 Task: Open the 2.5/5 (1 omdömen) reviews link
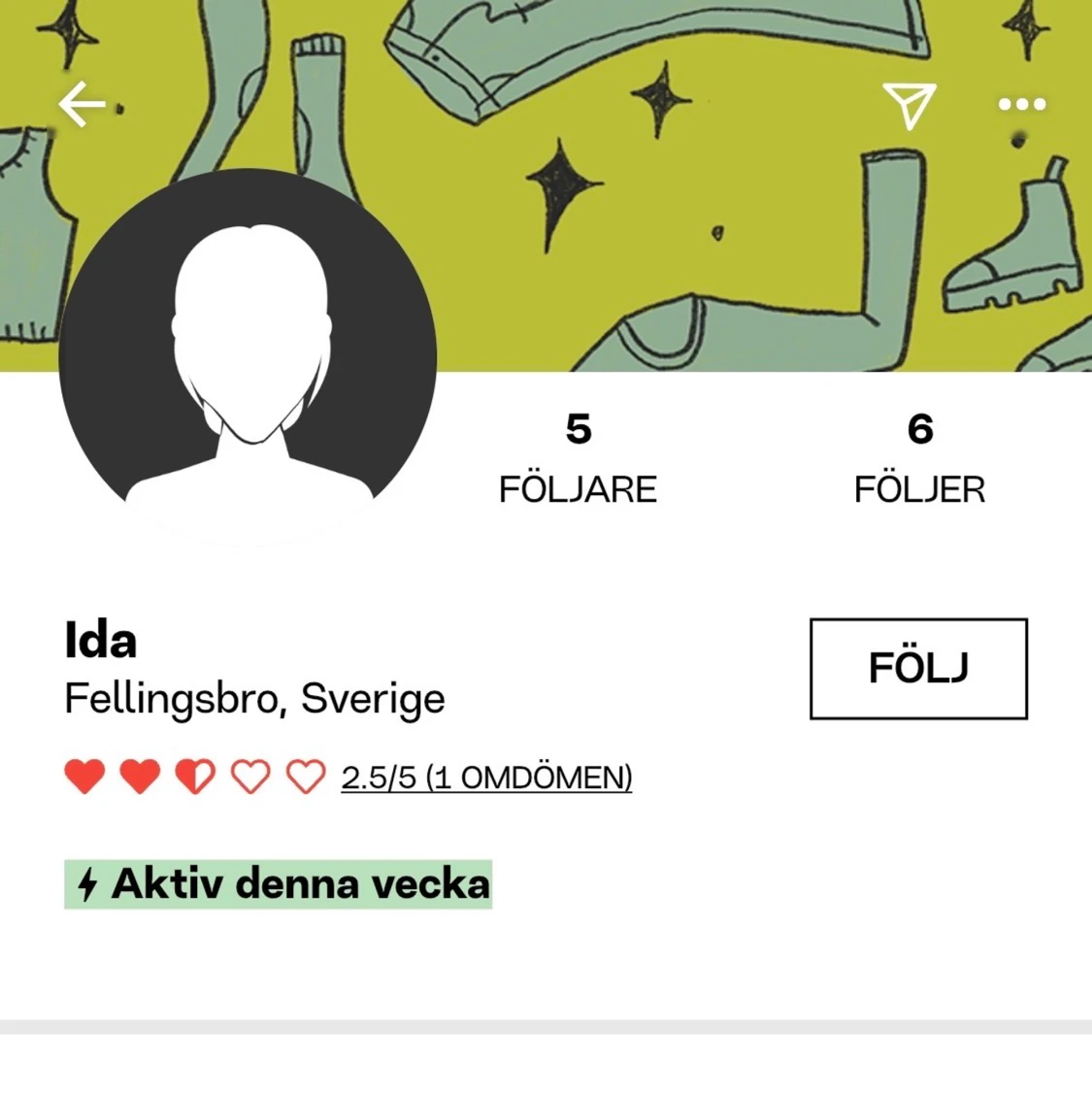pyautogui.click(x=486, y=778)
